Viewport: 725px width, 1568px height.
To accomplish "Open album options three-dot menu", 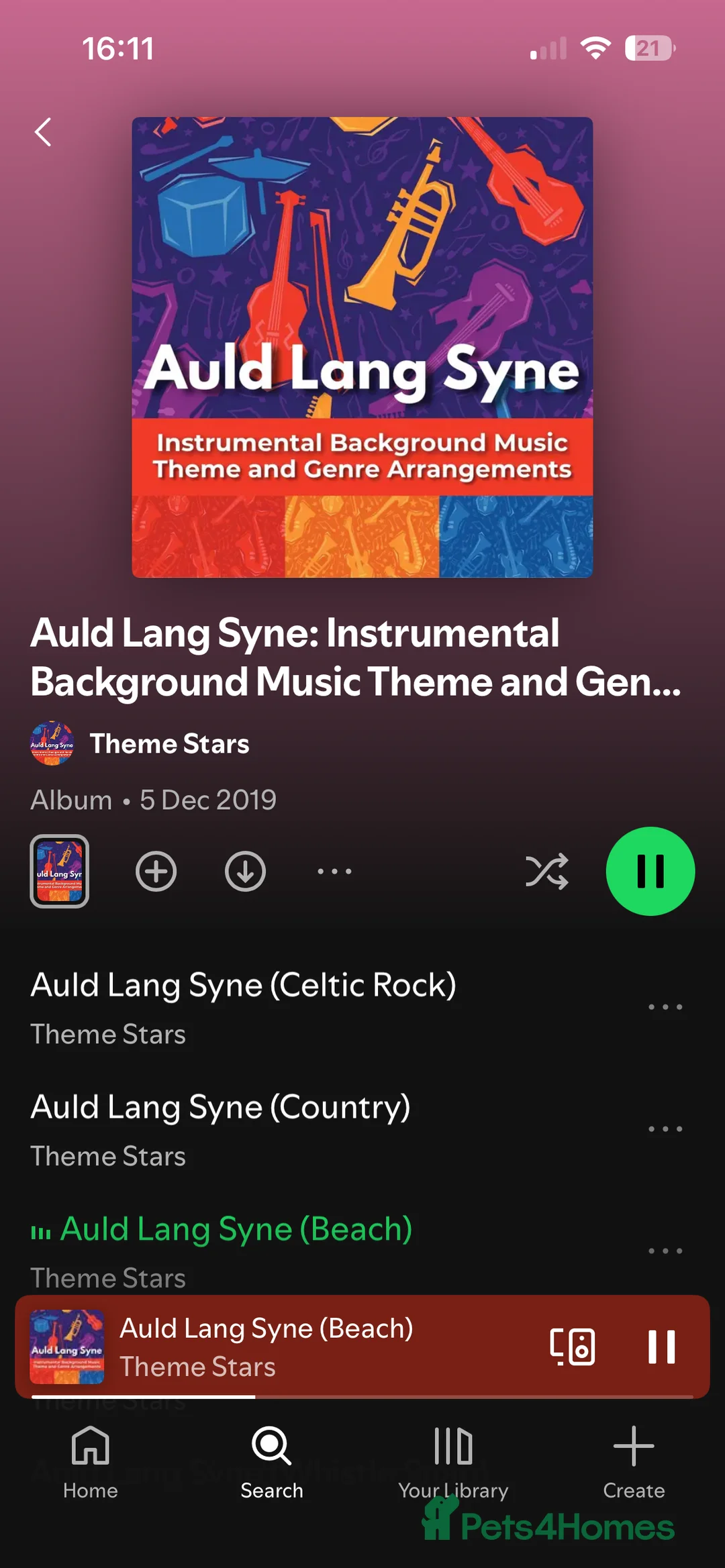I will pyautogui.click(x=334, y=871).
